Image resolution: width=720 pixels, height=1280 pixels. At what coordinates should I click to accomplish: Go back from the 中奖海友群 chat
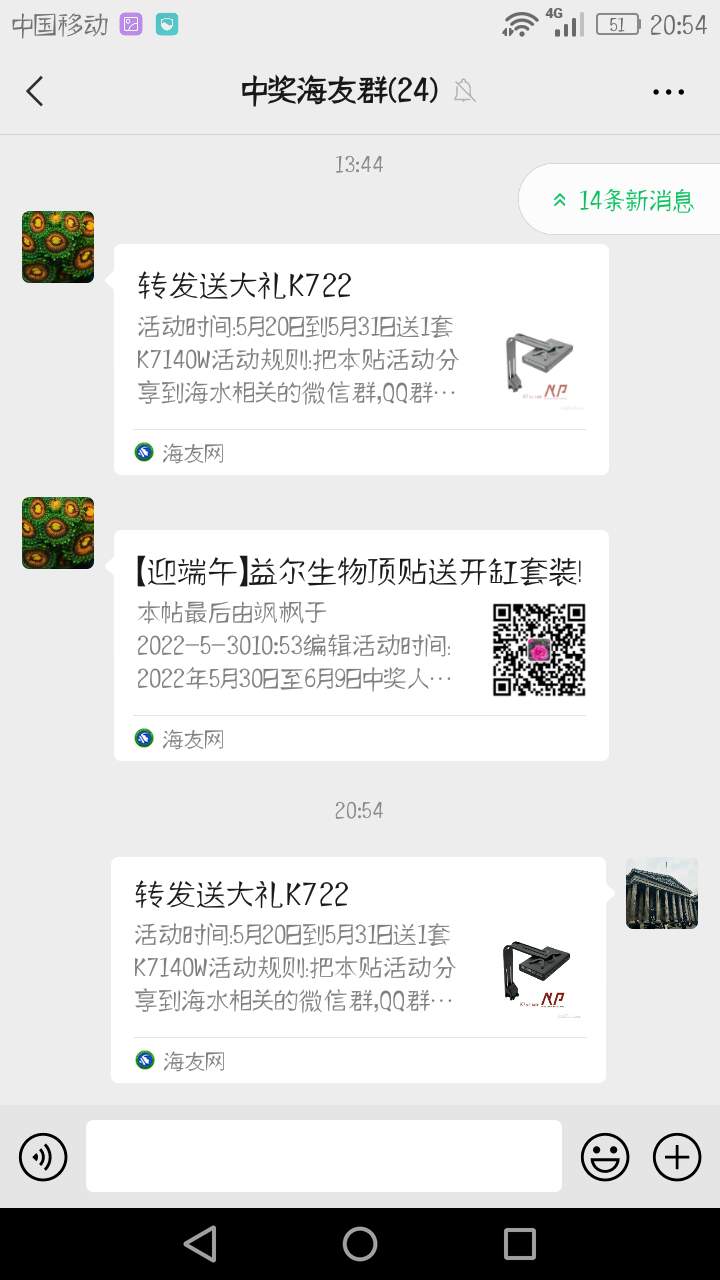35,91
